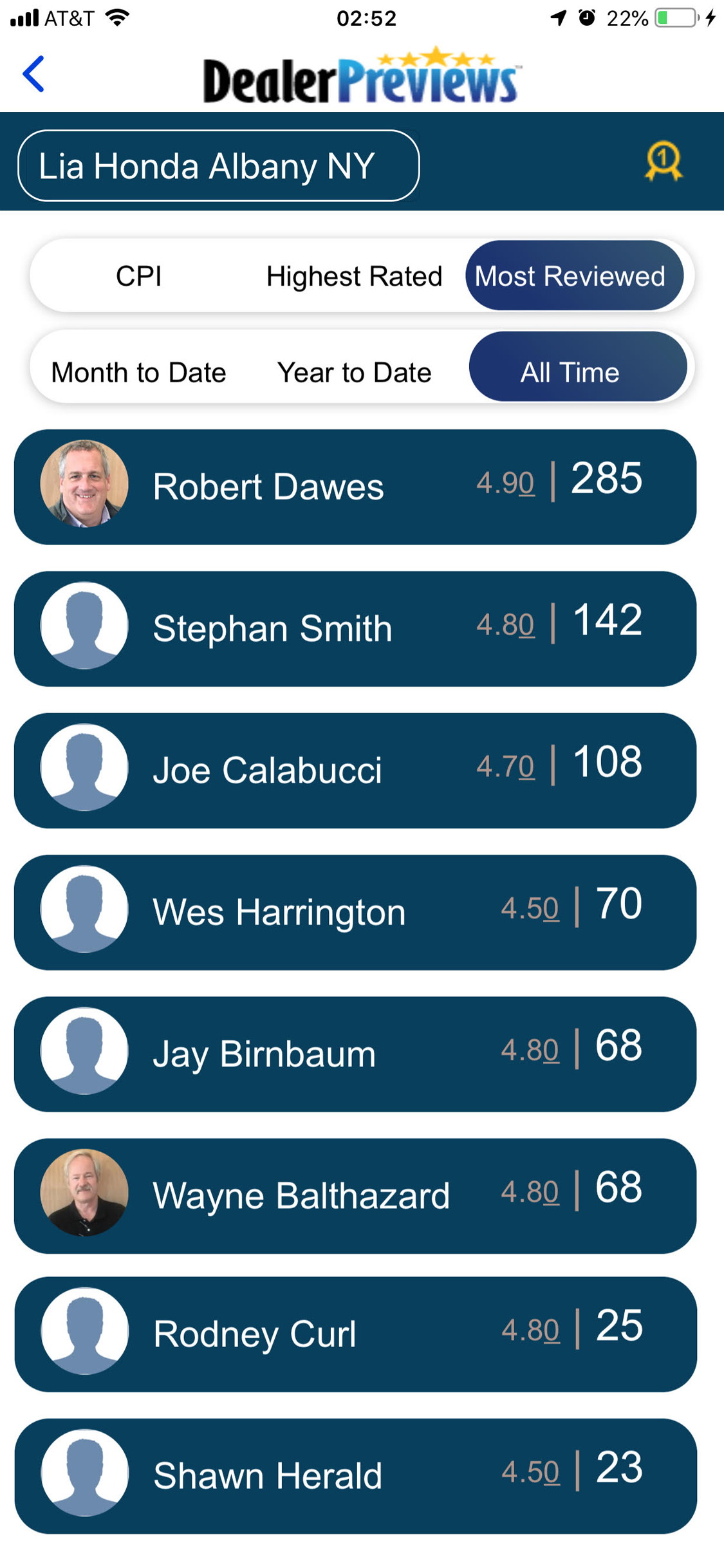Tap Rodney Curl's entry

coord(355,1334)
